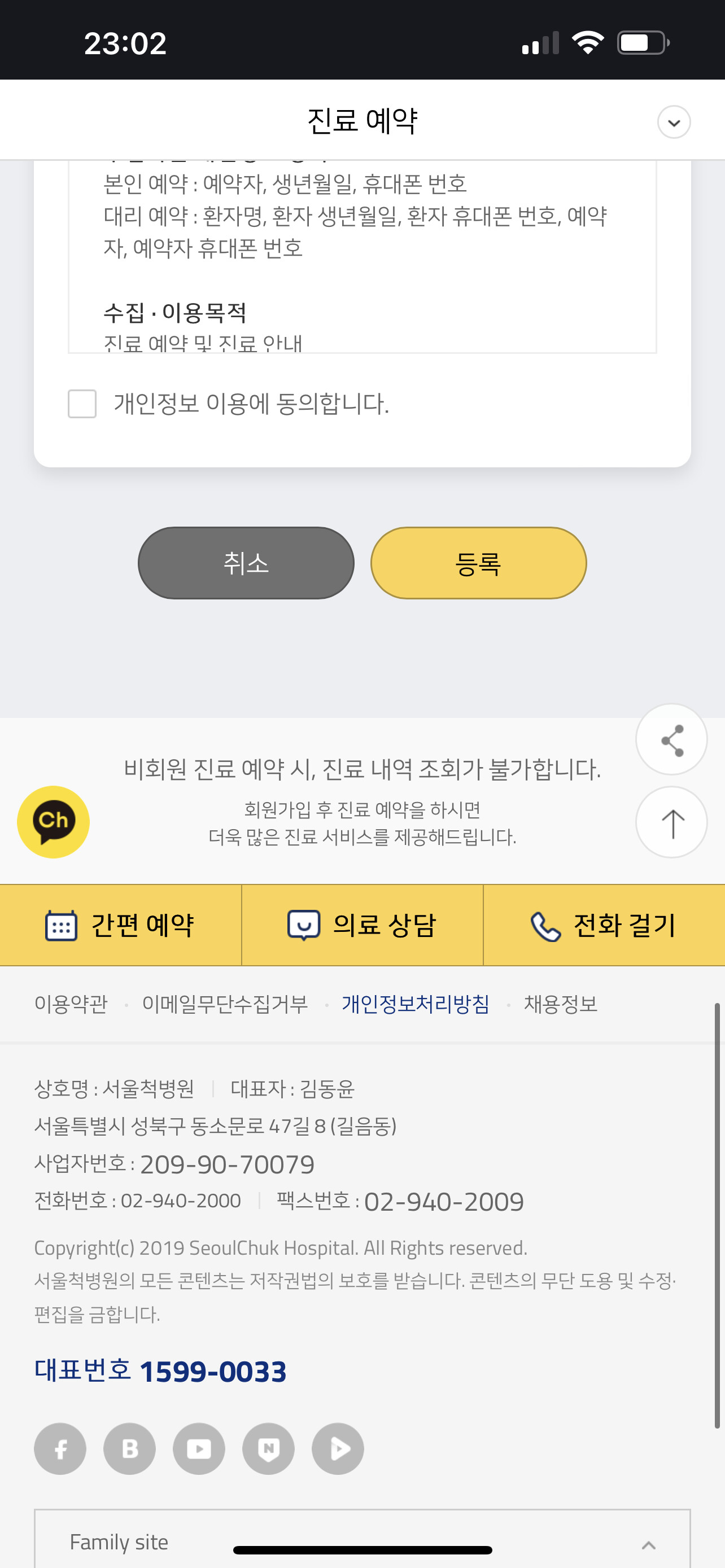Check the 개인정보 이용에 동의합니다 box
This screenshot has width=725, height=1568.
82,404
